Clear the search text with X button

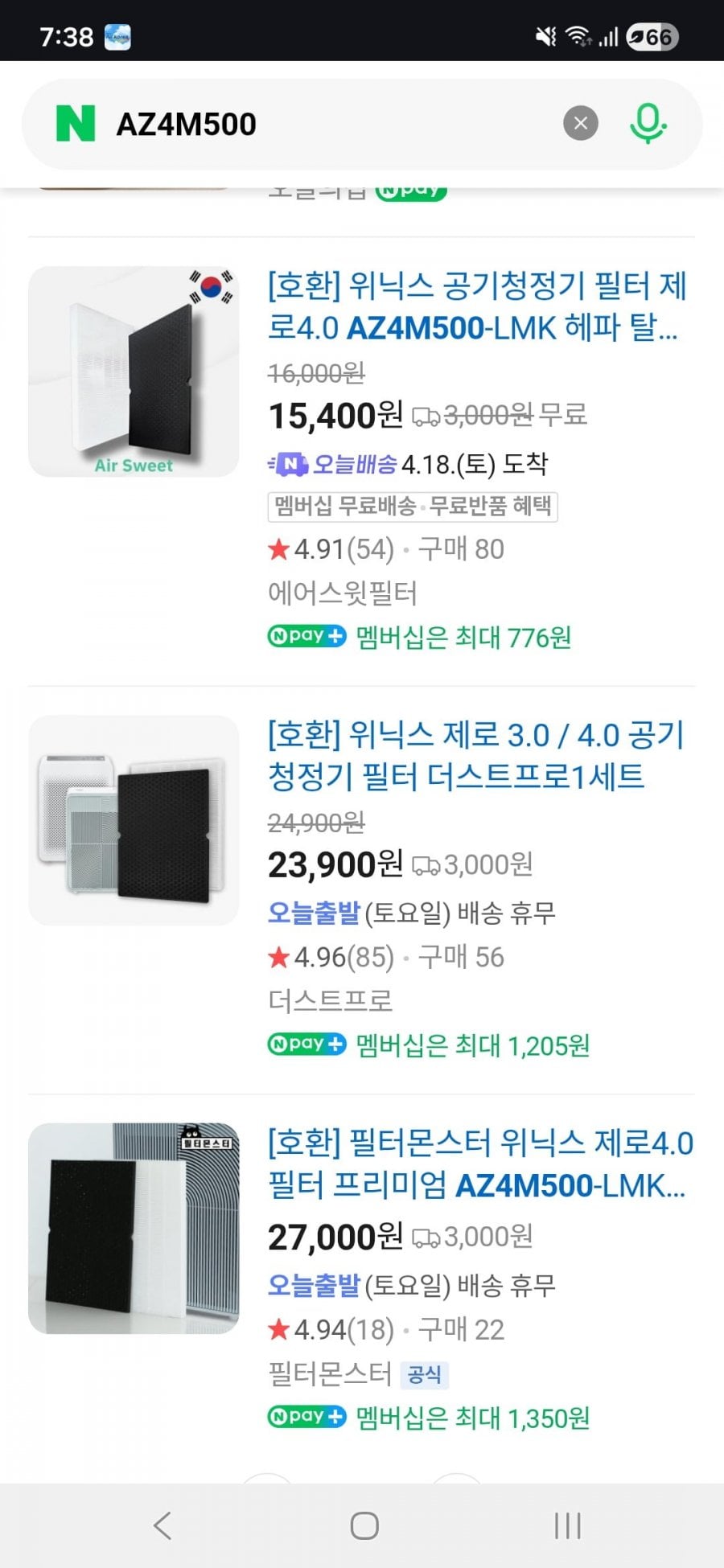point(580,124)
